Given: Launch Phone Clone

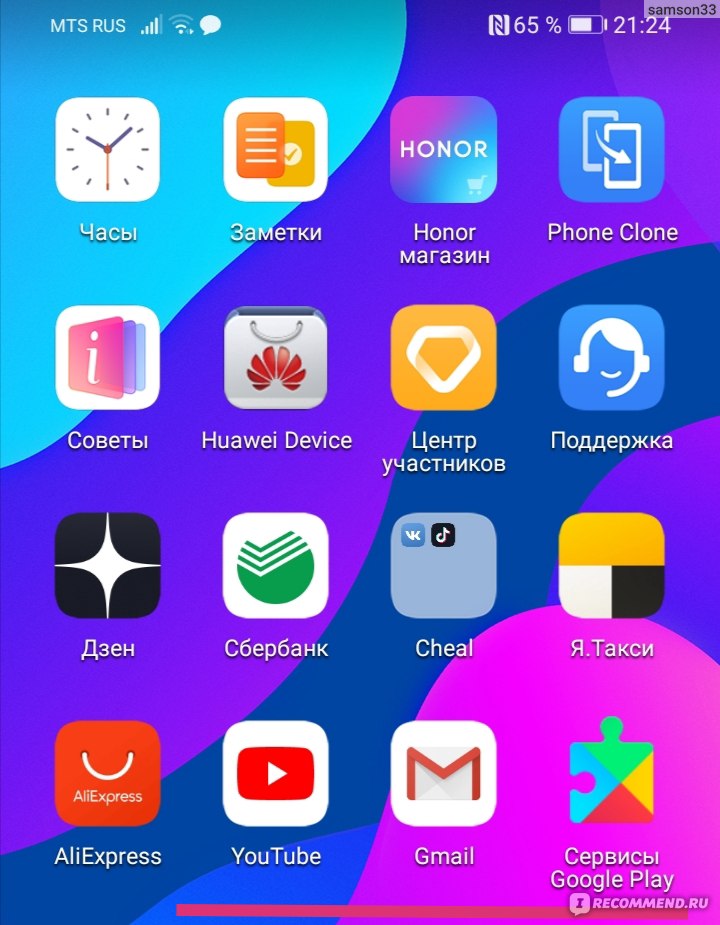Looking at the screenshot, I should [x=612, y=149].
